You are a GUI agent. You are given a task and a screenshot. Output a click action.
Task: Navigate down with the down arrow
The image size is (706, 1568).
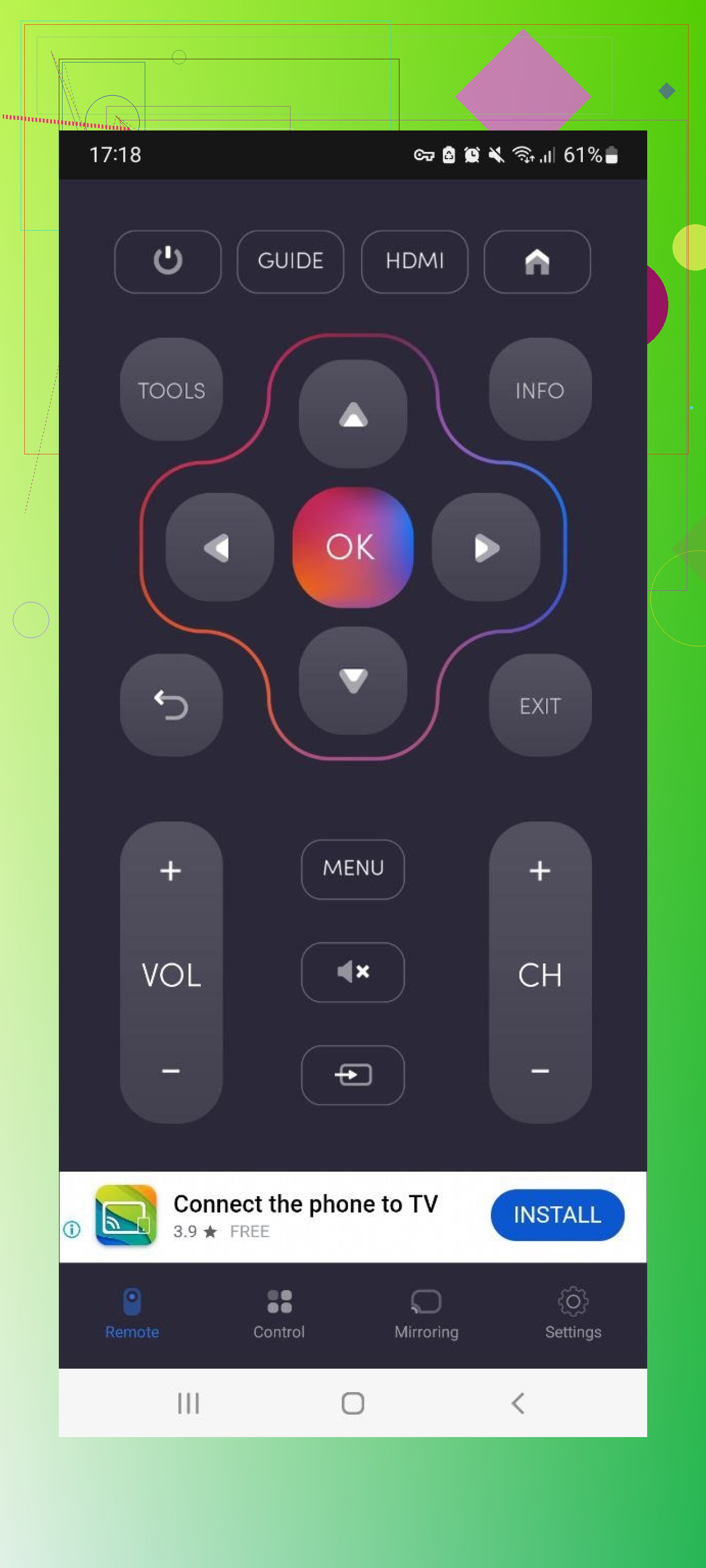click(353, 680)
